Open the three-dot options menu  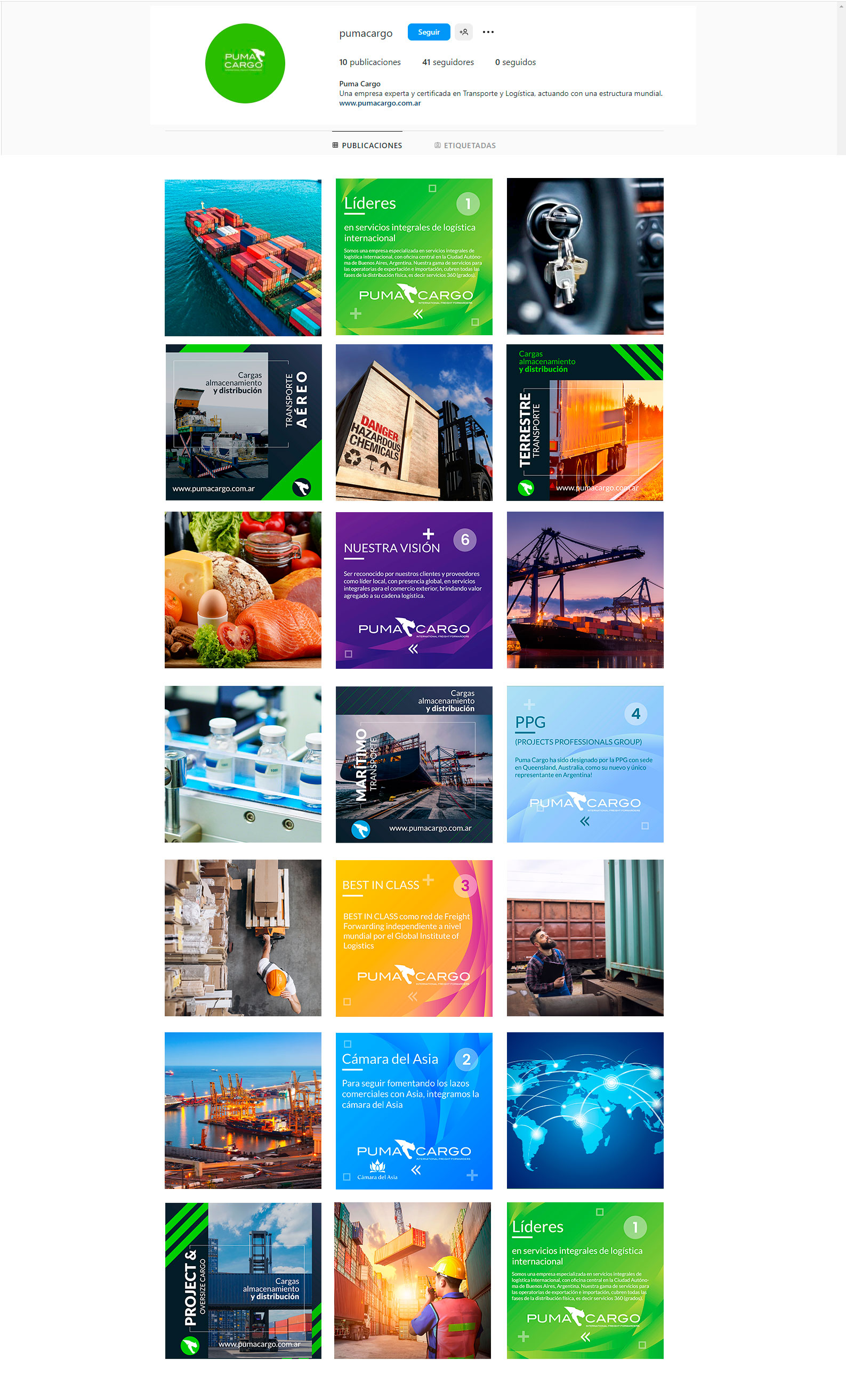(488, 33)
